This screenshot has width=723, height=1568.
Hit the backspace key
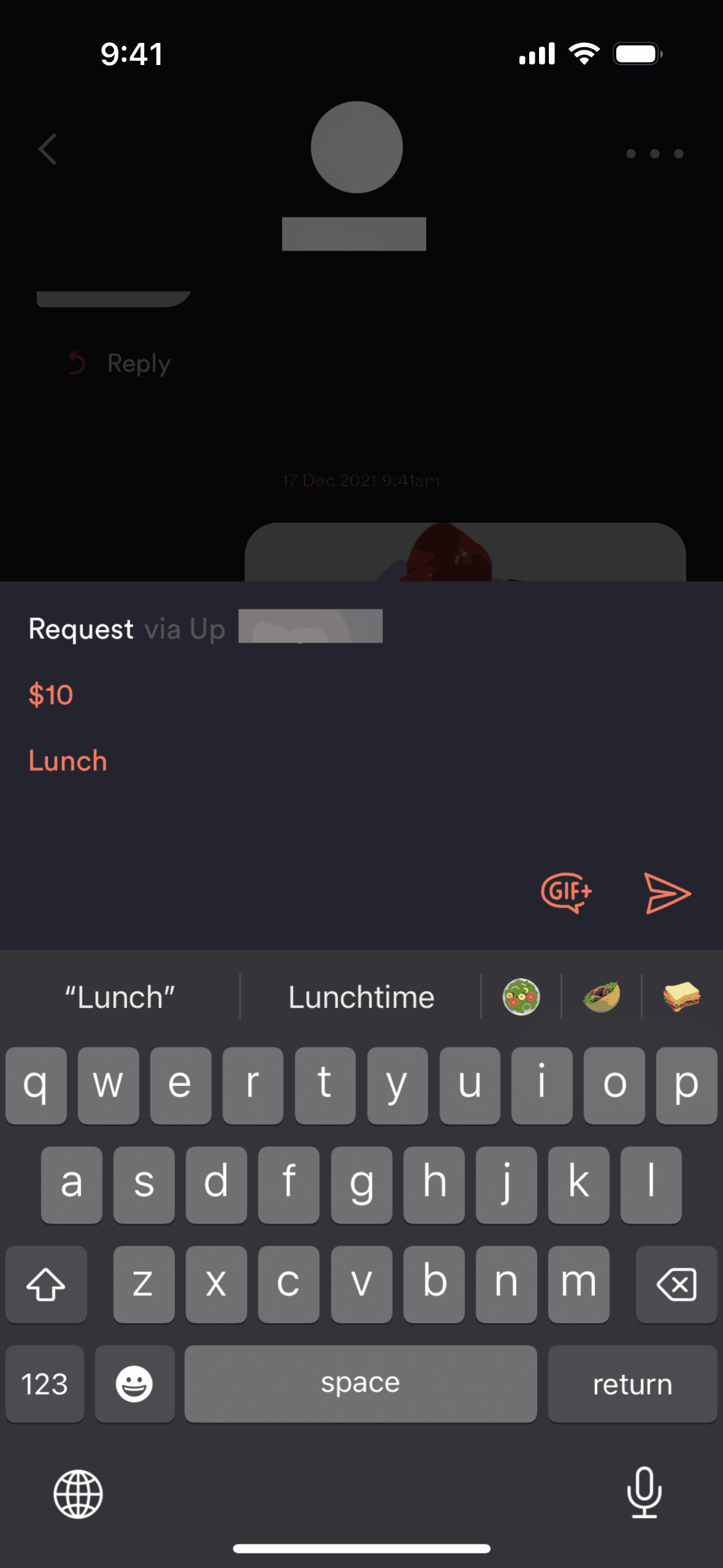676,1284
